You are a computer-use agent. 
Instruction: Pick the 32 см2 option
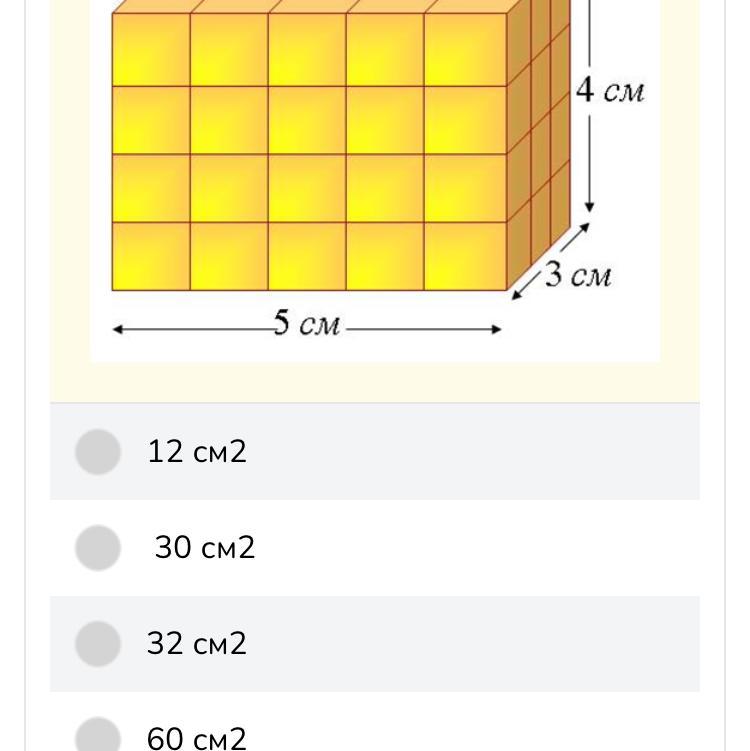pyautogui.click(x=98, y=643)
